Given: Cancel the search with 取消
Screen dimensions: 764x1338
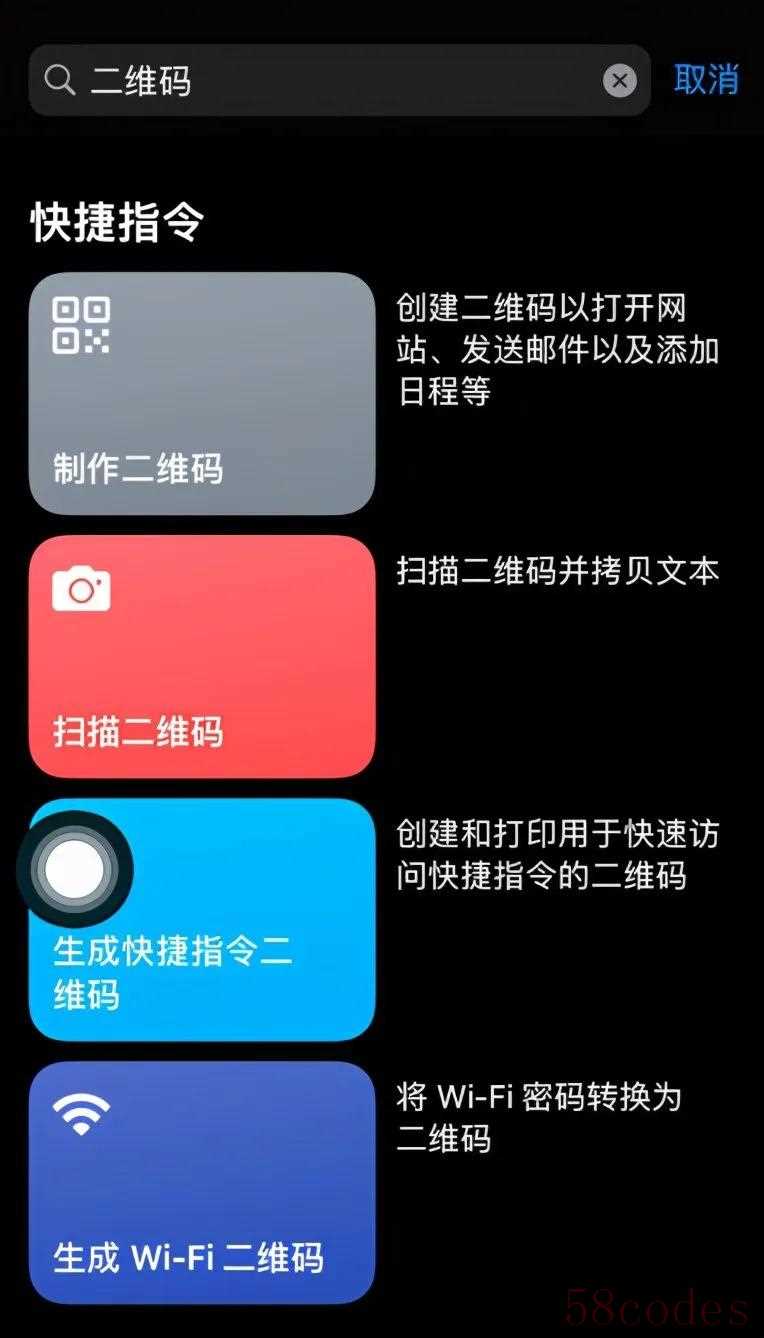Looking at the screenshot, I should point(706,79).
